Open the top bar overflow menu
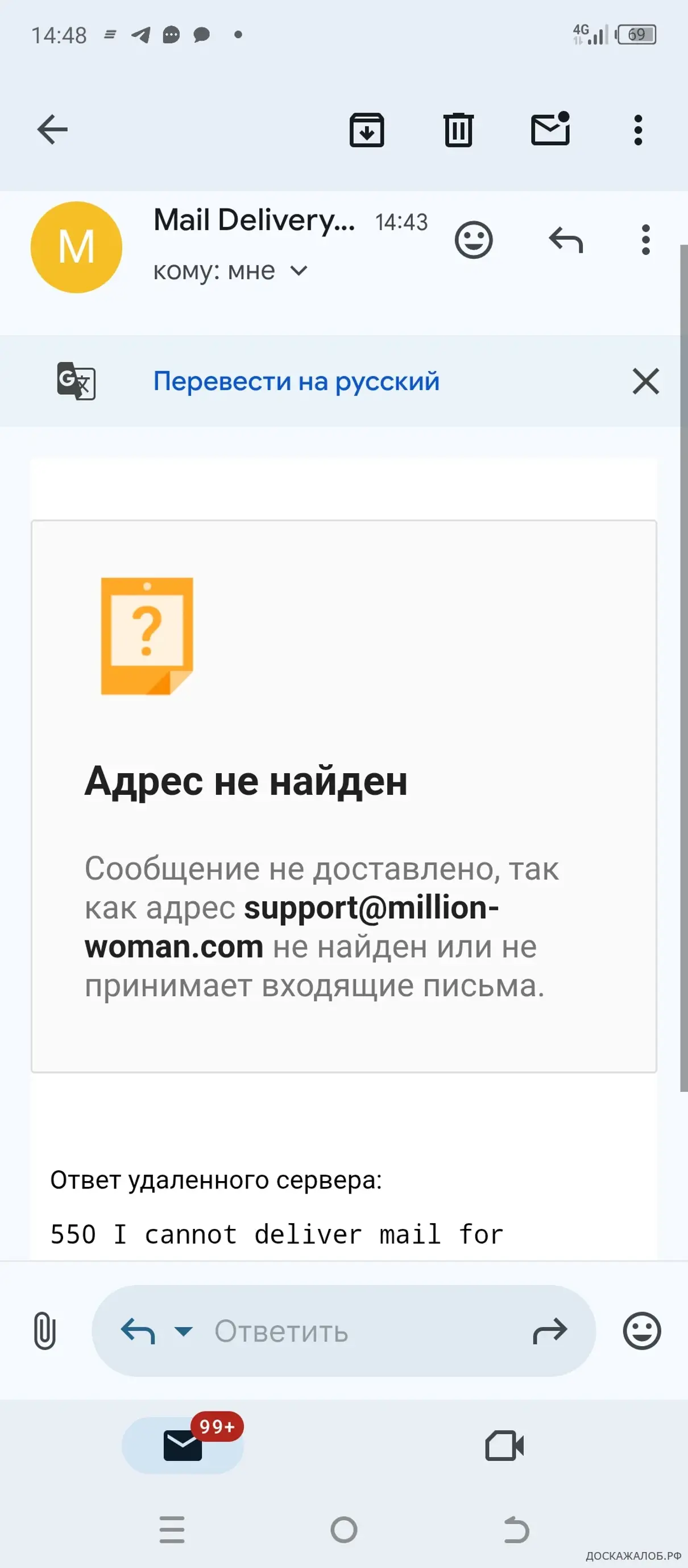The height and width of the screenshot is (1568, 688). click(x=637, y=130)
